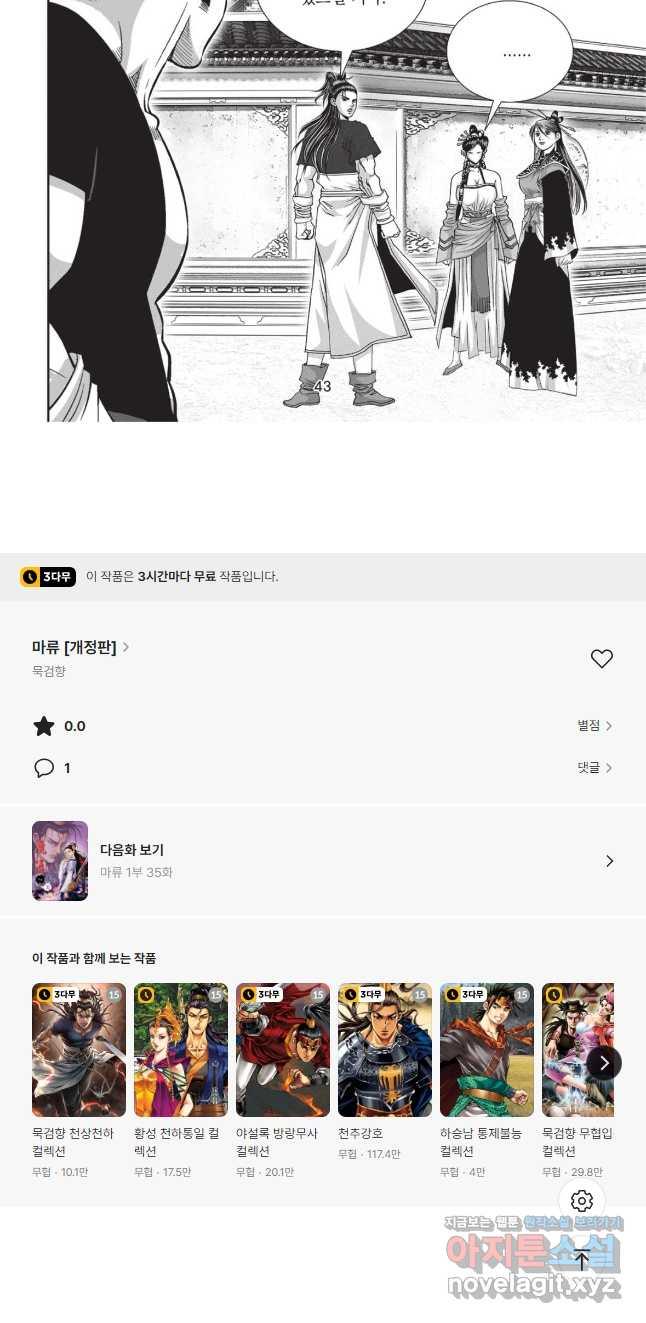Open next episode 마류 1부 35화
Image resolution: width=646 pixels, height=1323 pixels.
point(323,861)
